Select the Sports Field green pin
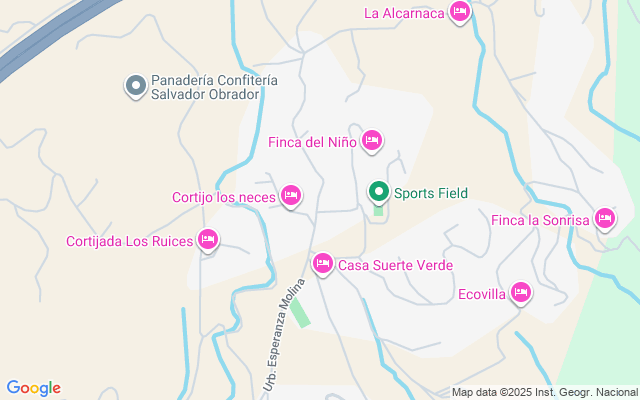The image size is (640, 400). point(379,192)
